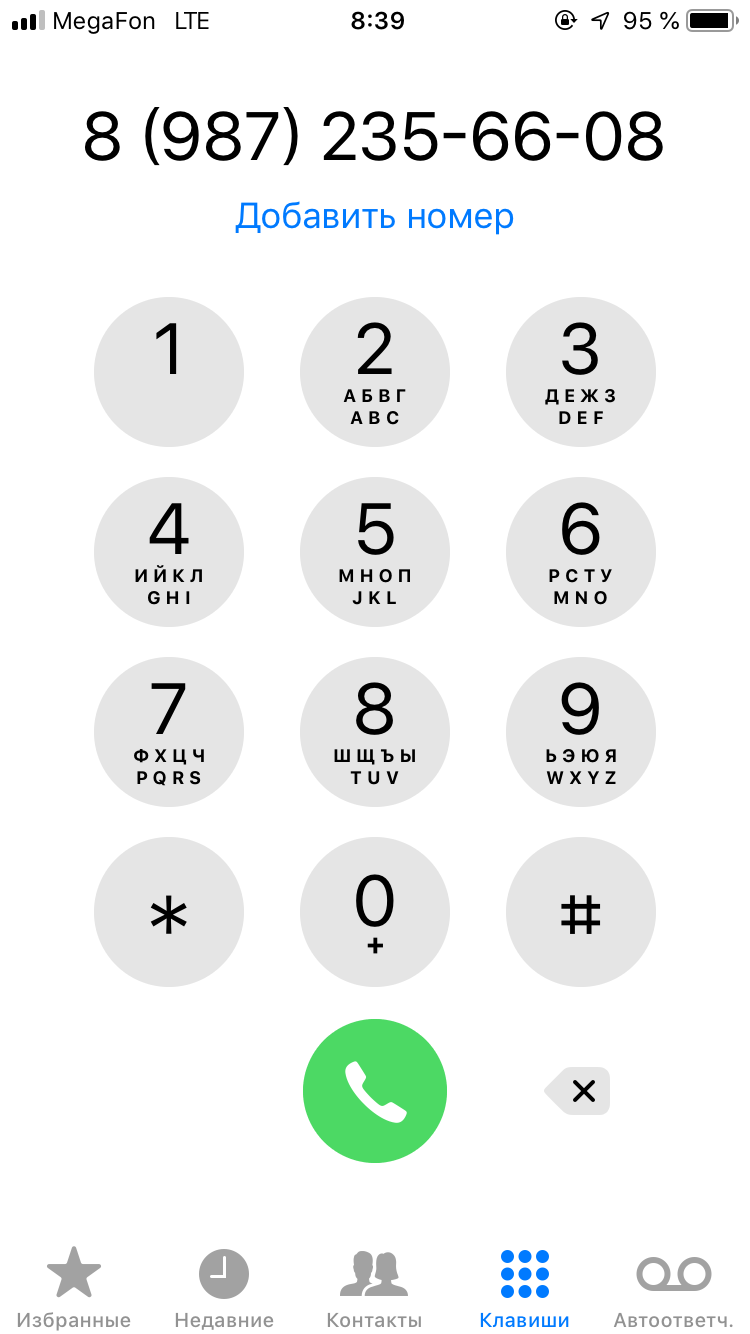
Task: Add digit 8 to the number
Action: pos(375,732)
